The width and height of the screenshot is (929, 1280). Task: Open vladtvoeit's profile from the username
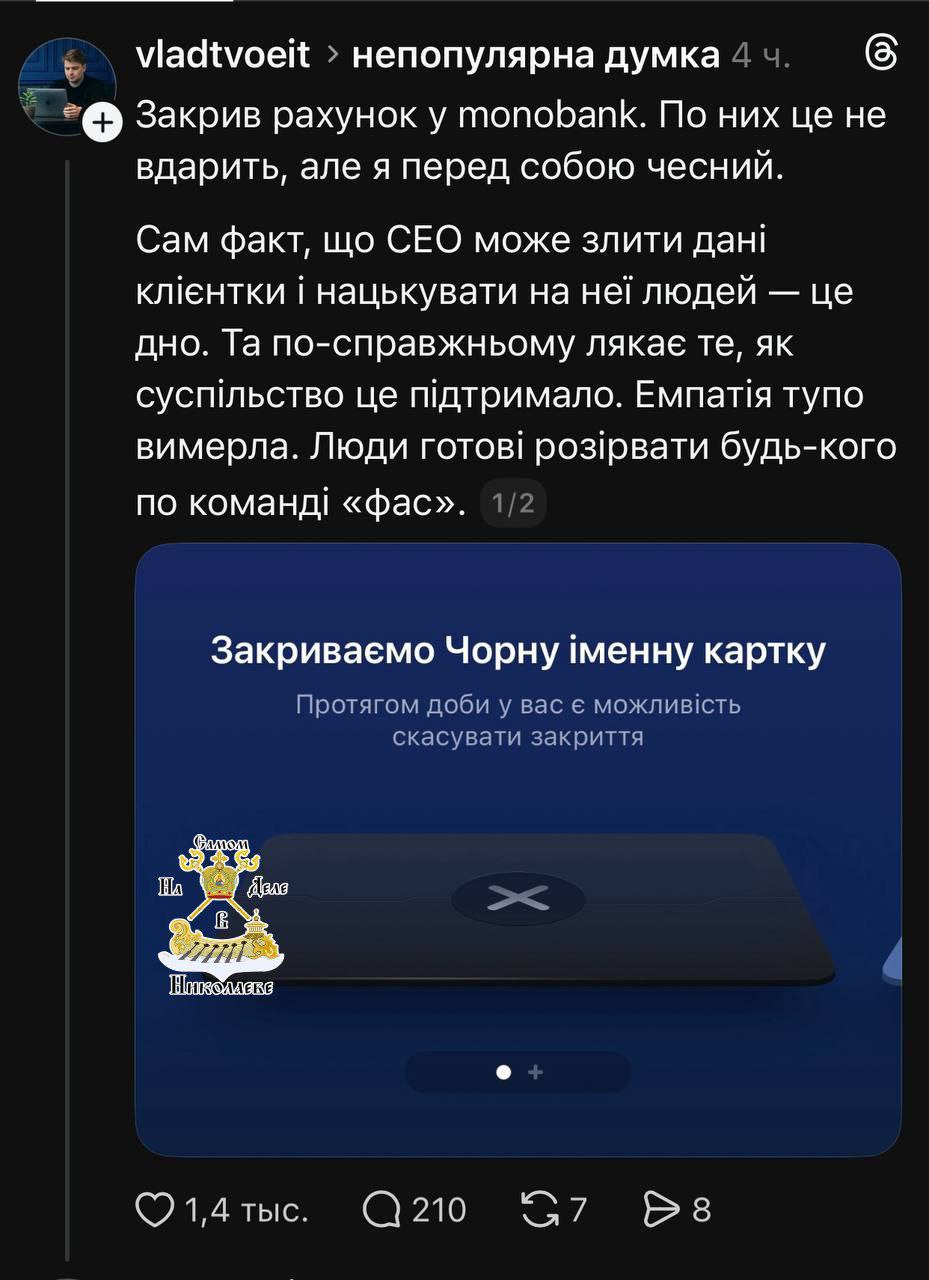point(223,56)
